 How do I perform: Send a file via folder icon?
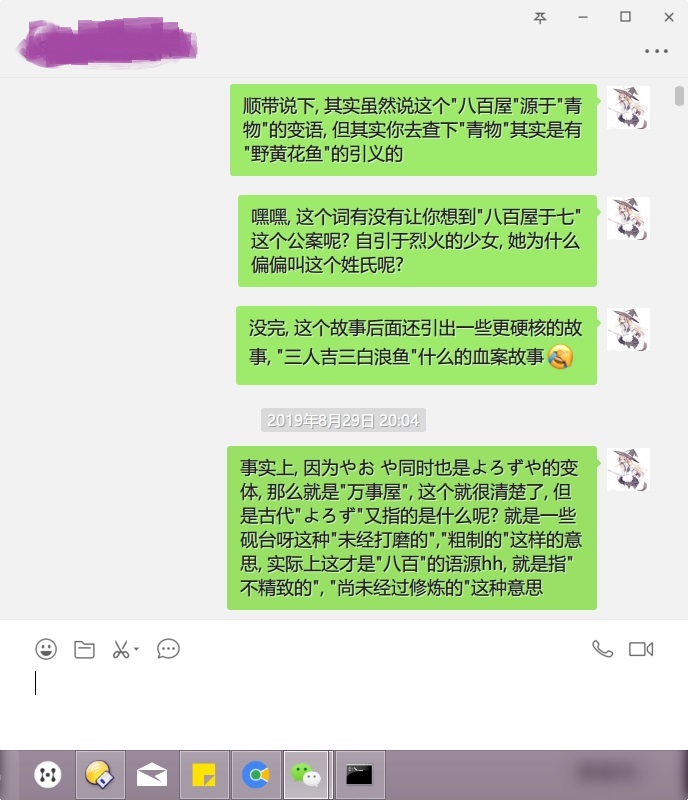84,649
